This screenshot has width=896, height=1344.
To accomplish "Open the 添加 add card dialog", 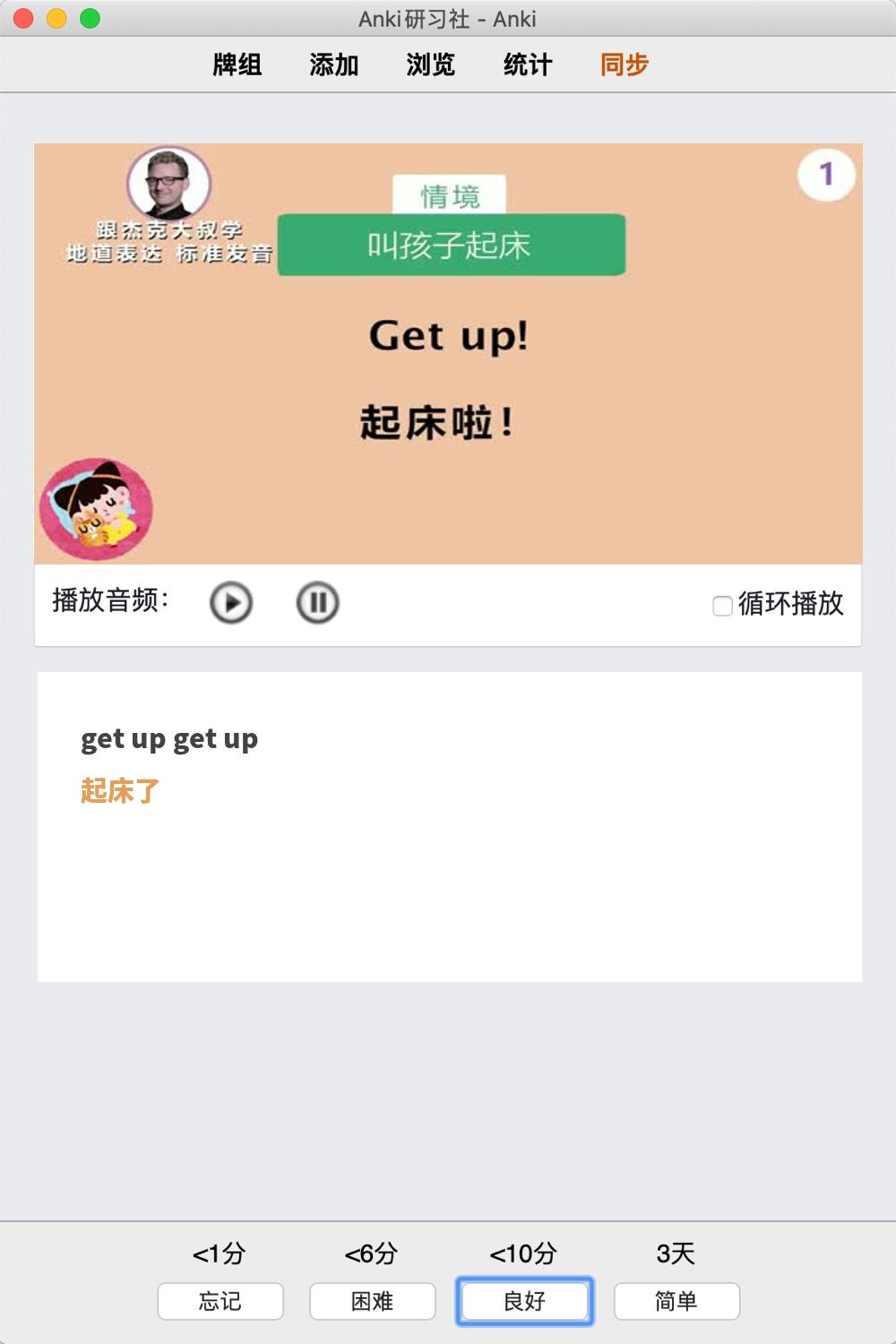I will click(334, 65).
